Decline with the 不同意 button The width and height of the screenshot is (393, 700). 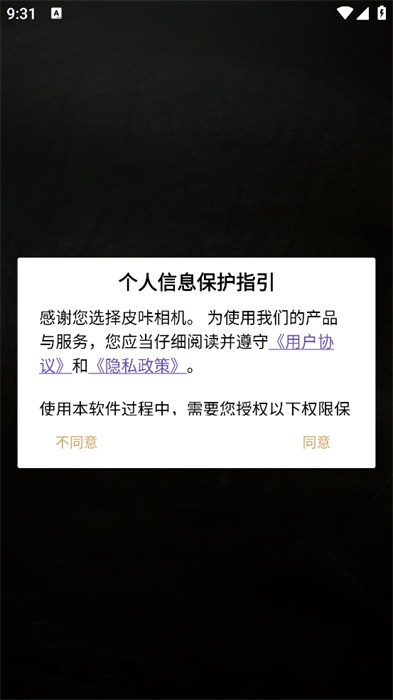76,442
